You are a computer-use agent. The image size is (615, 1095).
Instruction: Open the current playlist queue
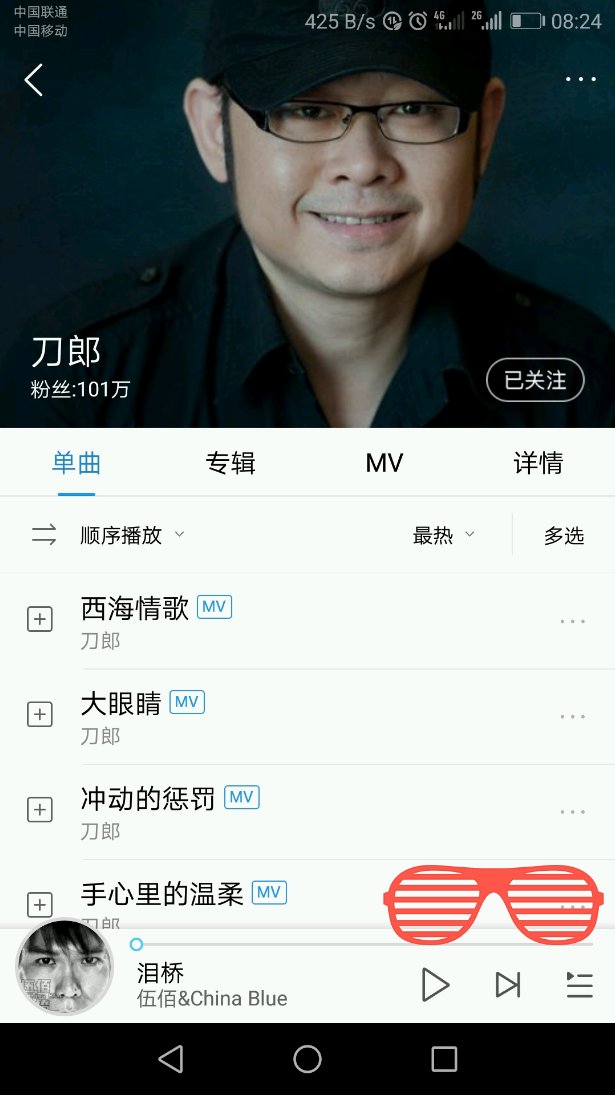(579, 985)
